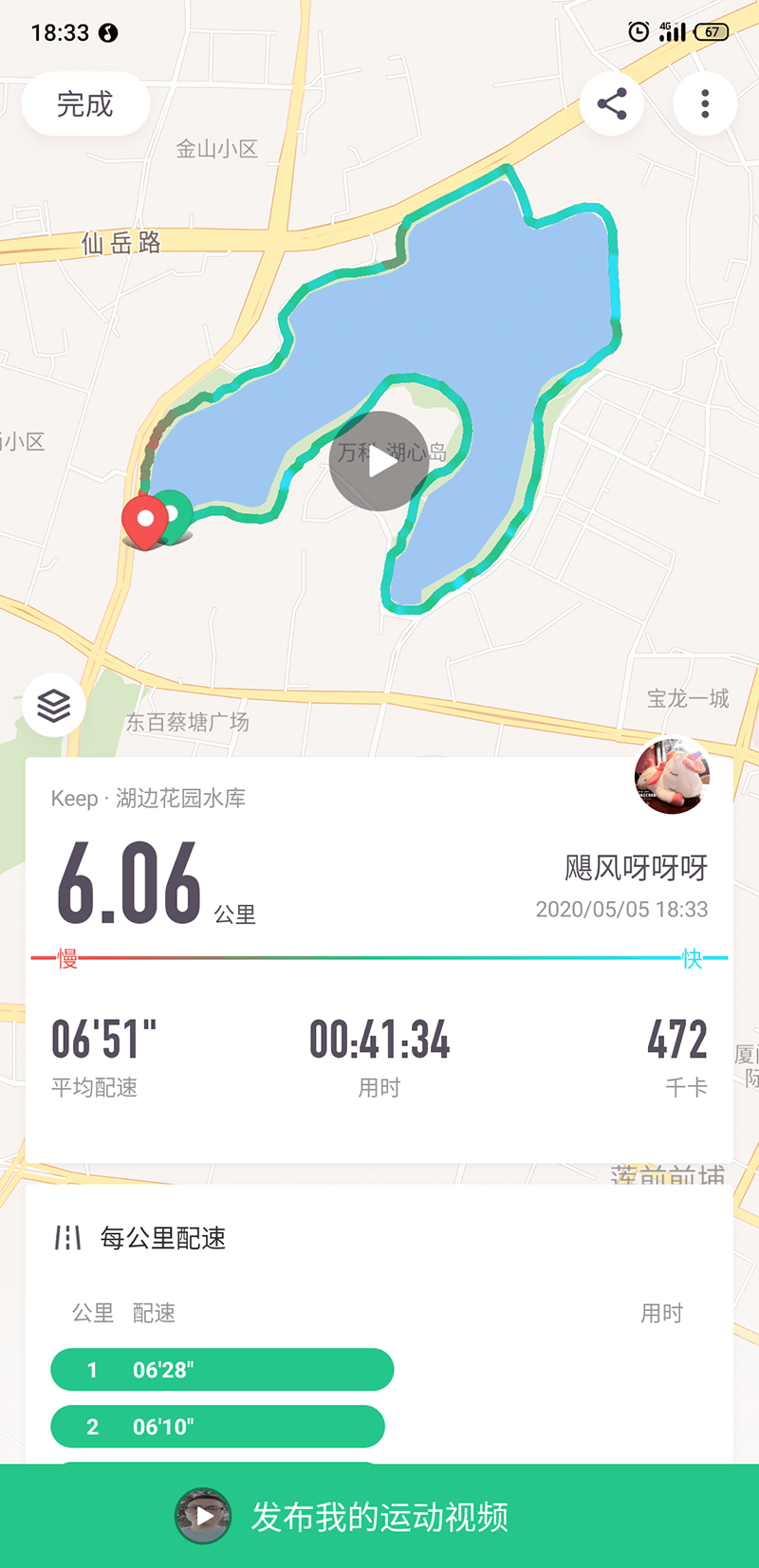The image size is (759, 1568).
Task: Tap 发布我的运动视频 banner
Action: click(379, 1516)
